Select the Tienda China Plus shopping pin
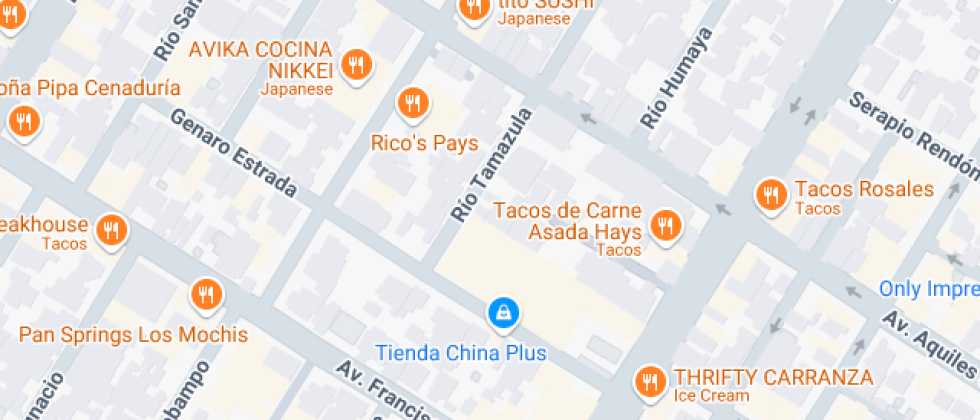 (503, 313)
